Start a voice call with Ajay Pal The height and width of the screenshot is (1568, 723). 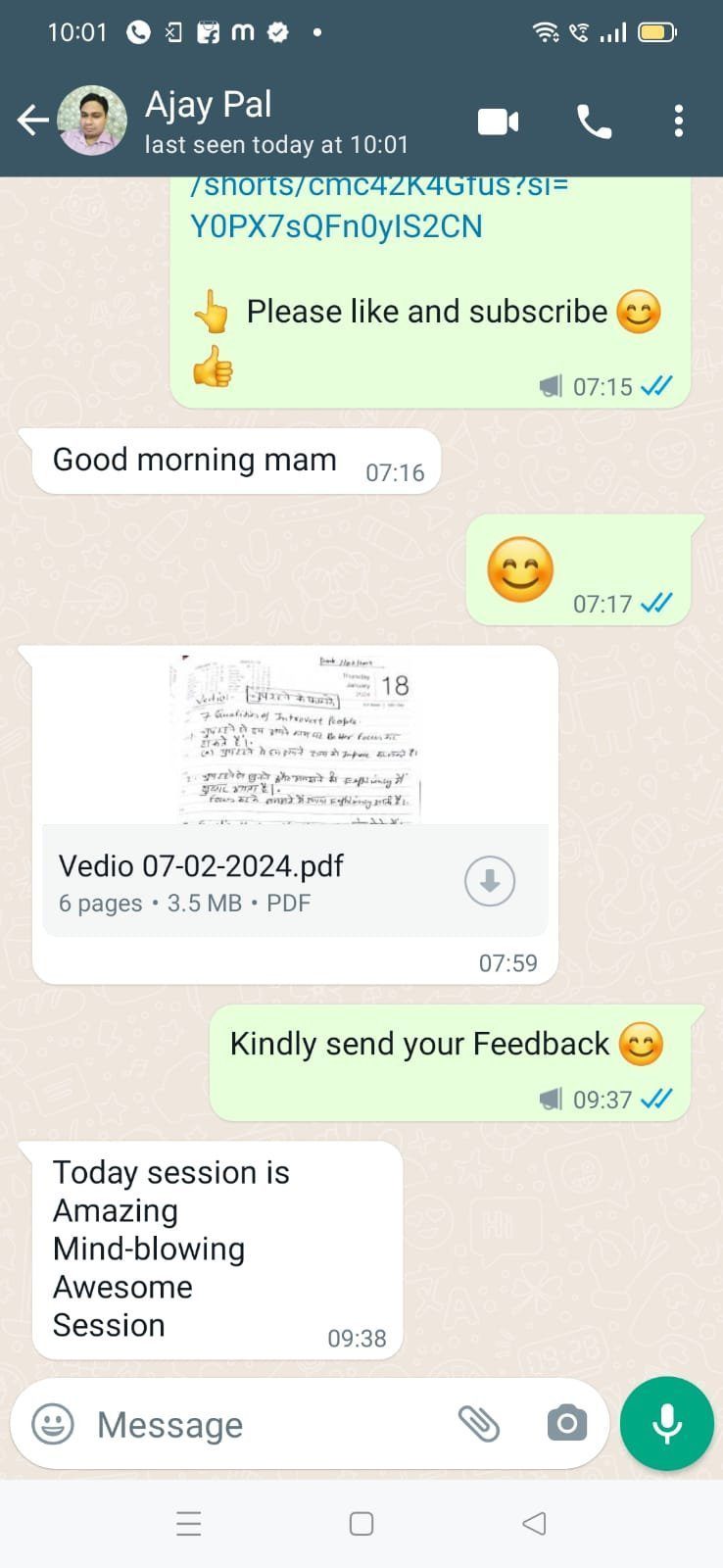point(594,122)
